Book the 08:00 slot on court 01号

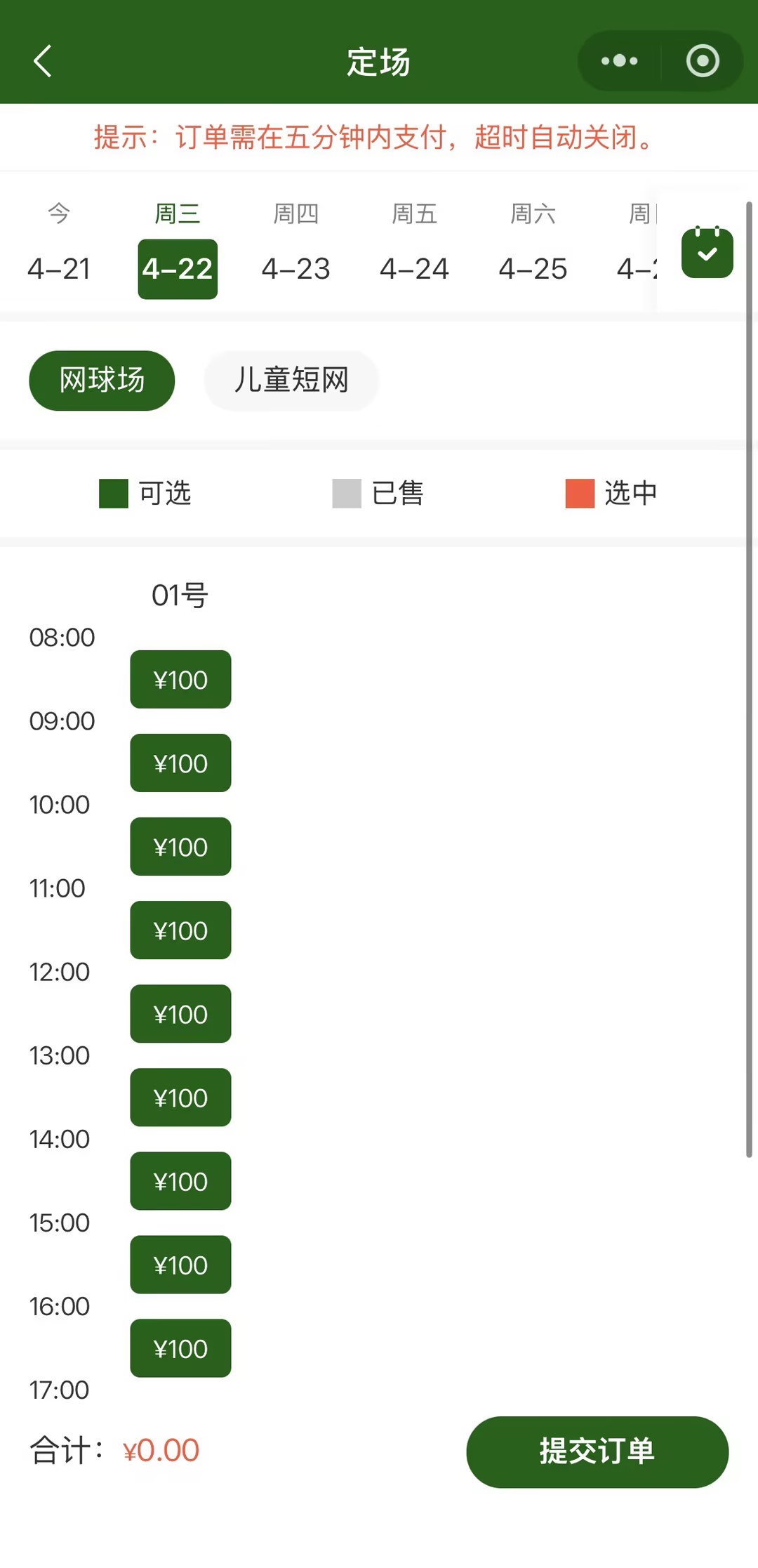[x=180, y=680]
